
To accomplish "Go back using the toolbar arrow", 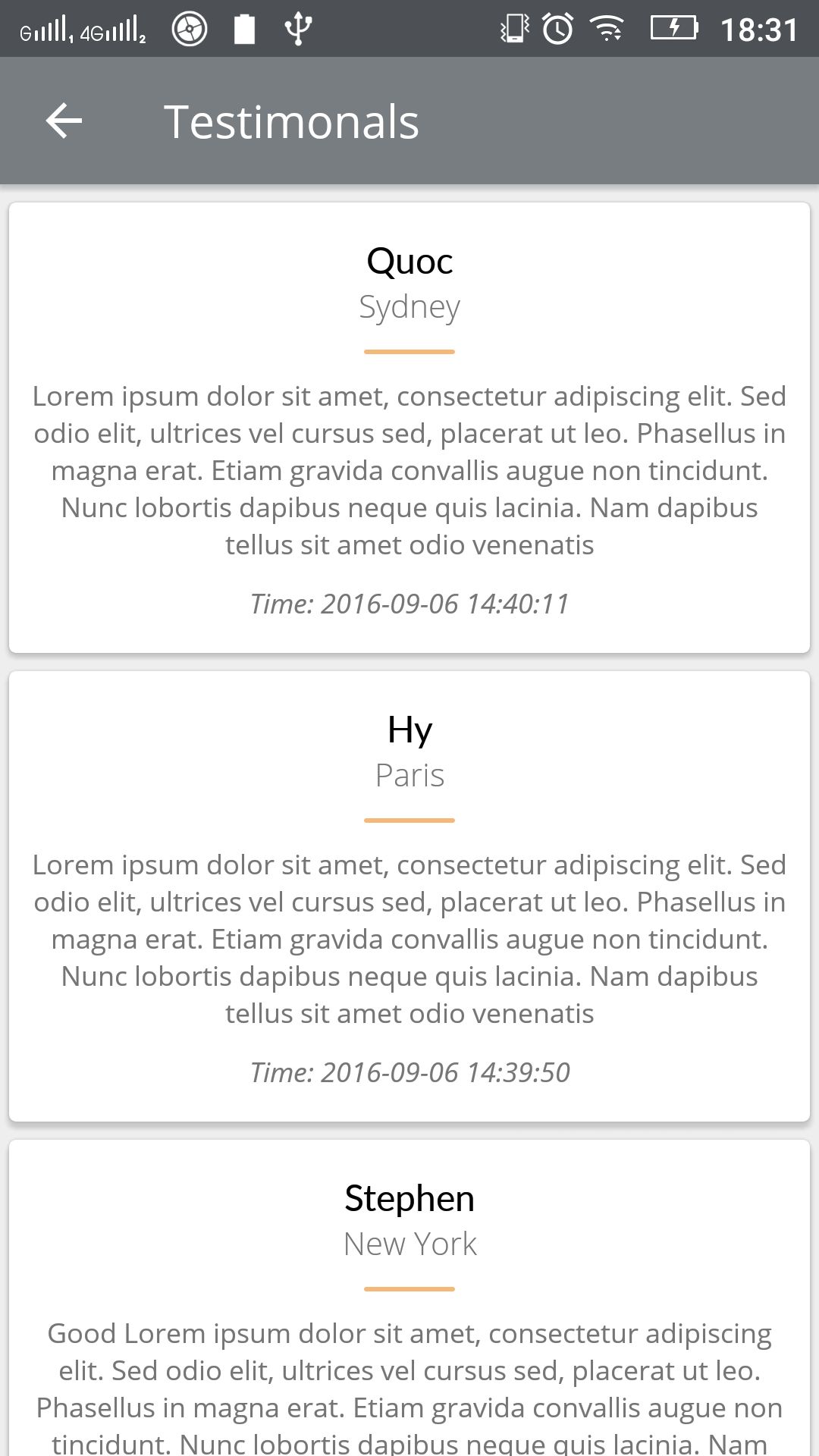I will [x=64, y=121].
